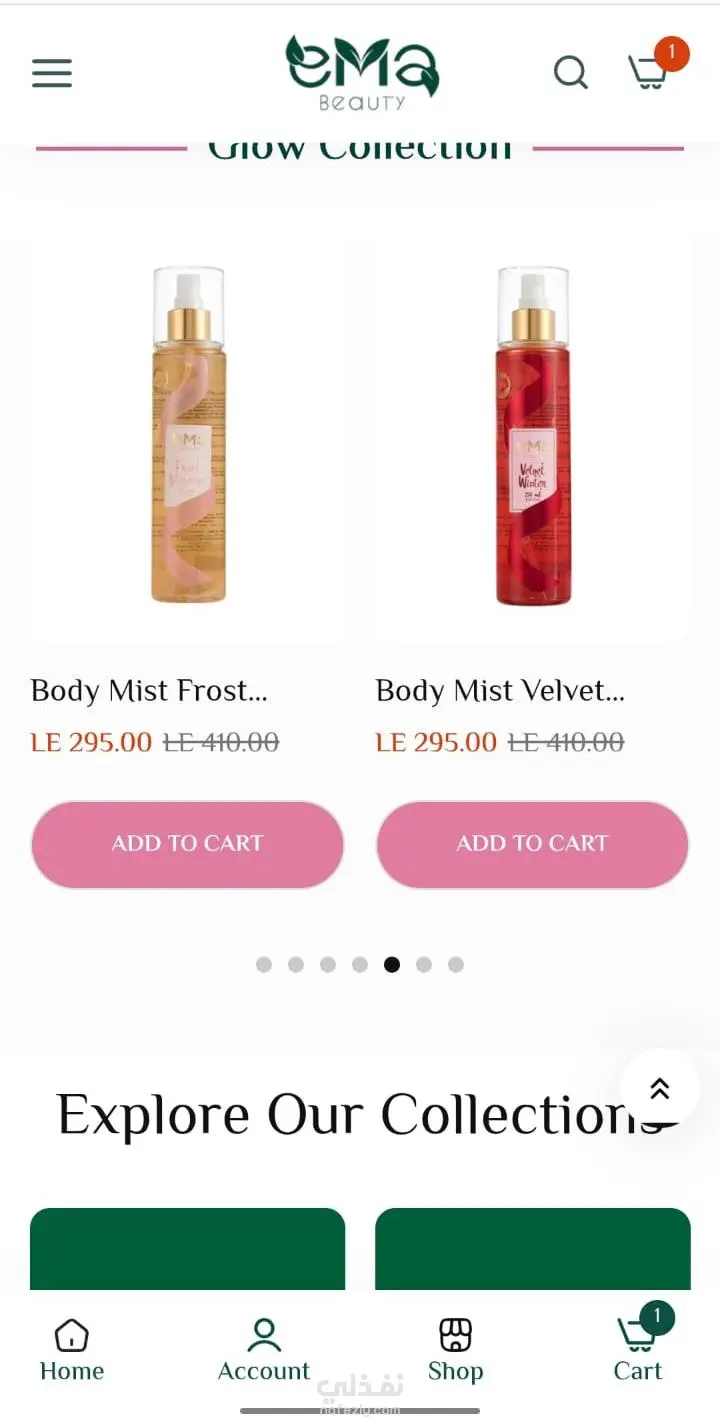
Task: Open the hamburger menu
Action: pyautogui.click(x=52, y=73)
